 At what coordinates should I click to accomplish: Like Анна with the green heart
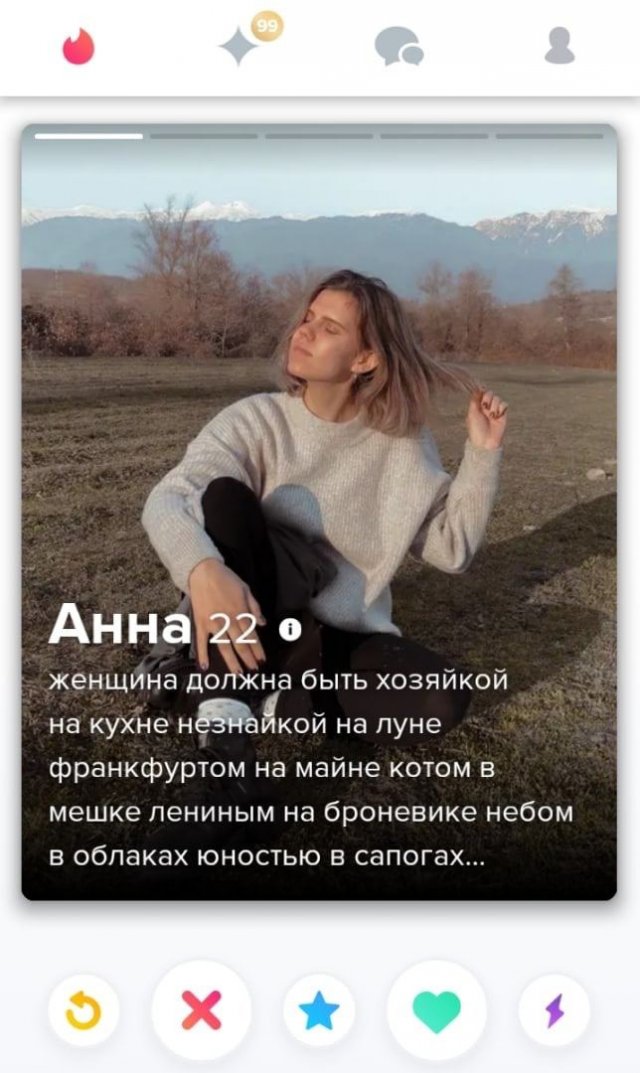point(437,1011)
